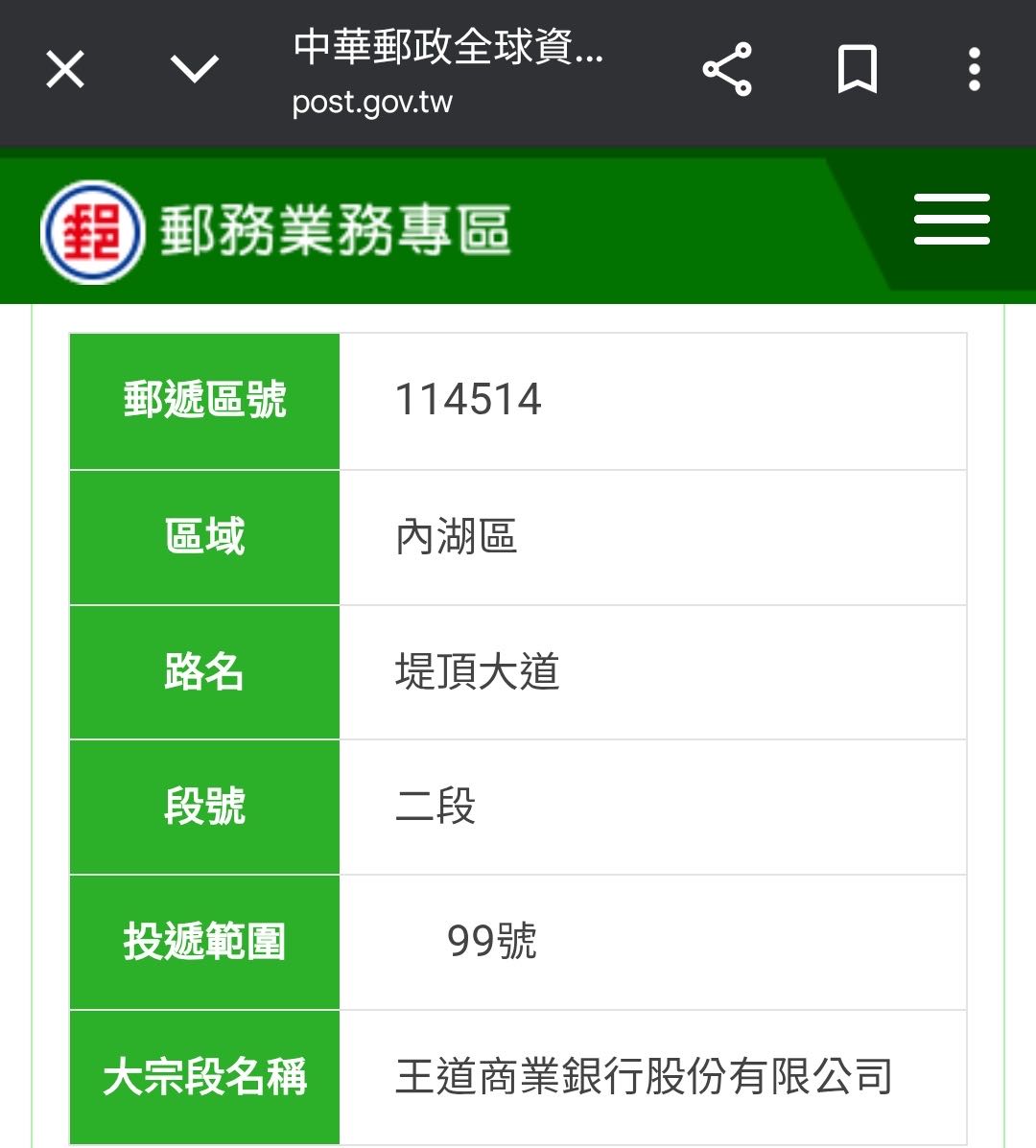Screen dimensions: 1036x1148
Task: Open the hamburger menu on green header
Action: pos(951,220)
